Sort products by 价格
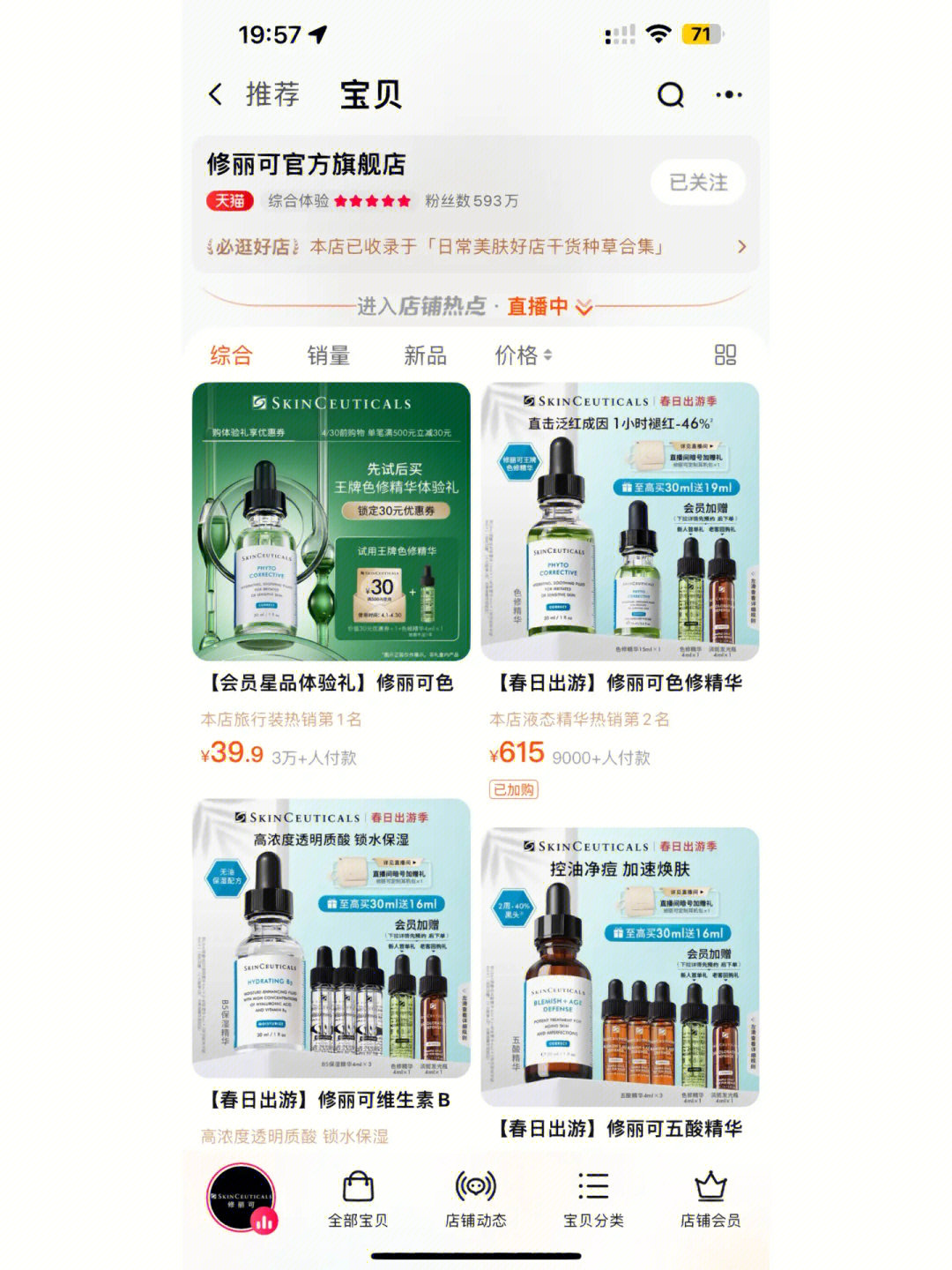The height and width of the screenshot is (1270, 952). pos(522,355)
